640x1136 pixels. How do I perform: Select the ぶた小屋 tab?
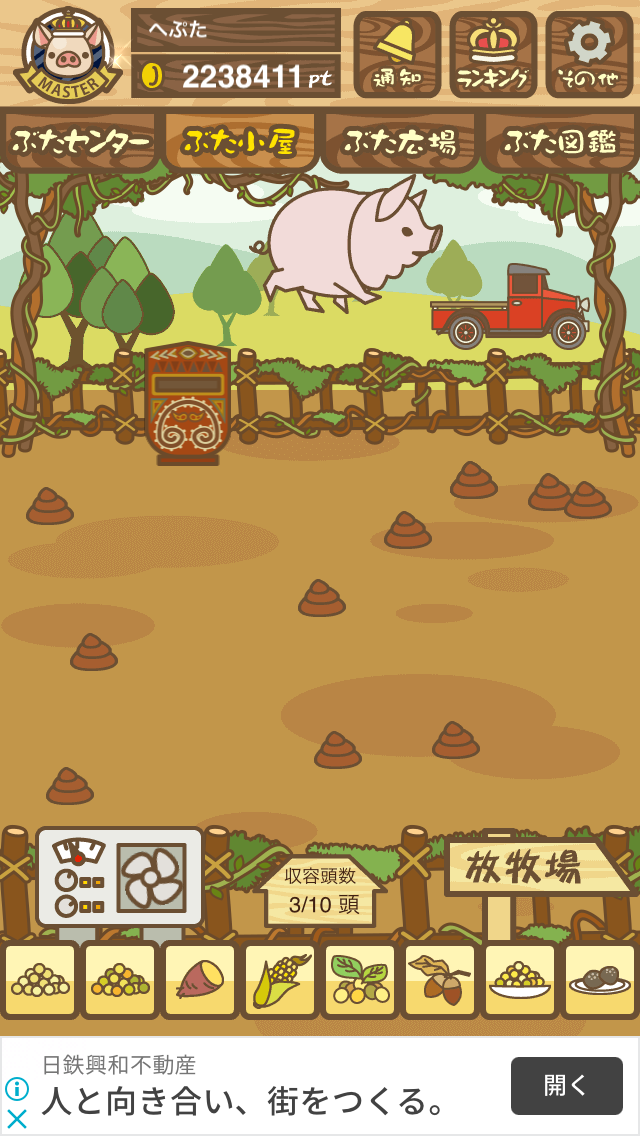coord(239,141)
